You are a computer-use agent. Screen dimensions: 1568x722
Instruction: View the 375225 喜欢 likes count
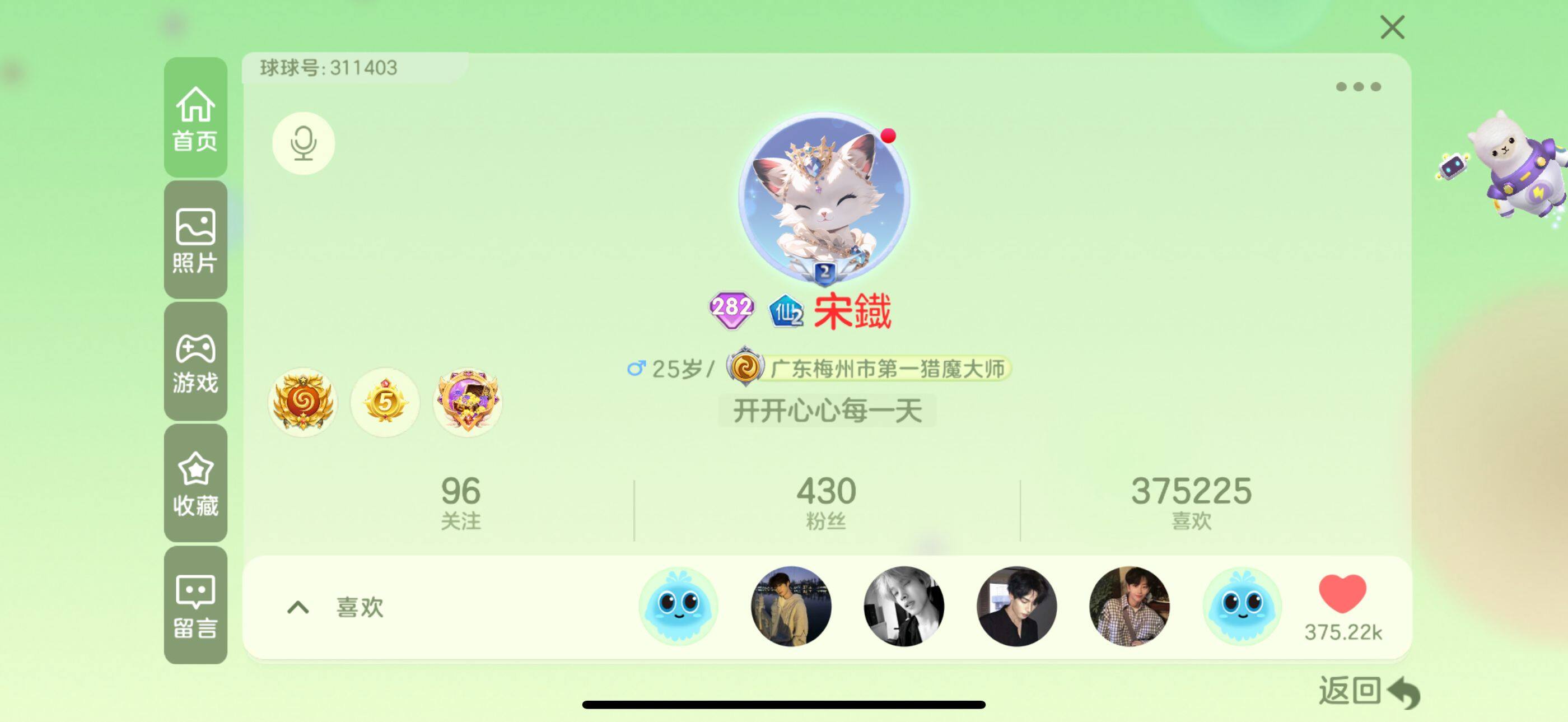[1191, 503]
